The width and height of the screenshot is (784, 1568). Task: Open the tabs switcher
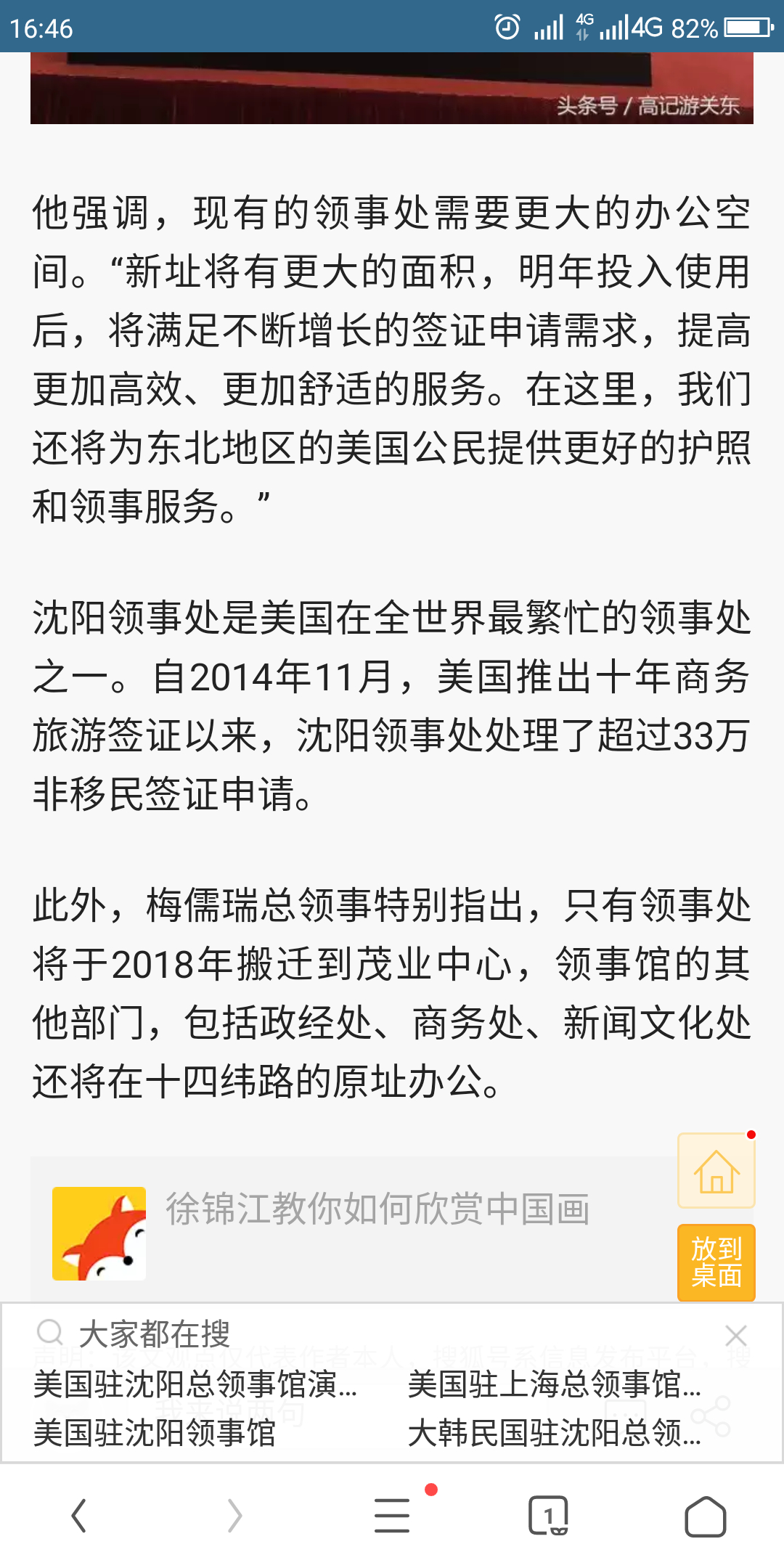(548, 1516)
